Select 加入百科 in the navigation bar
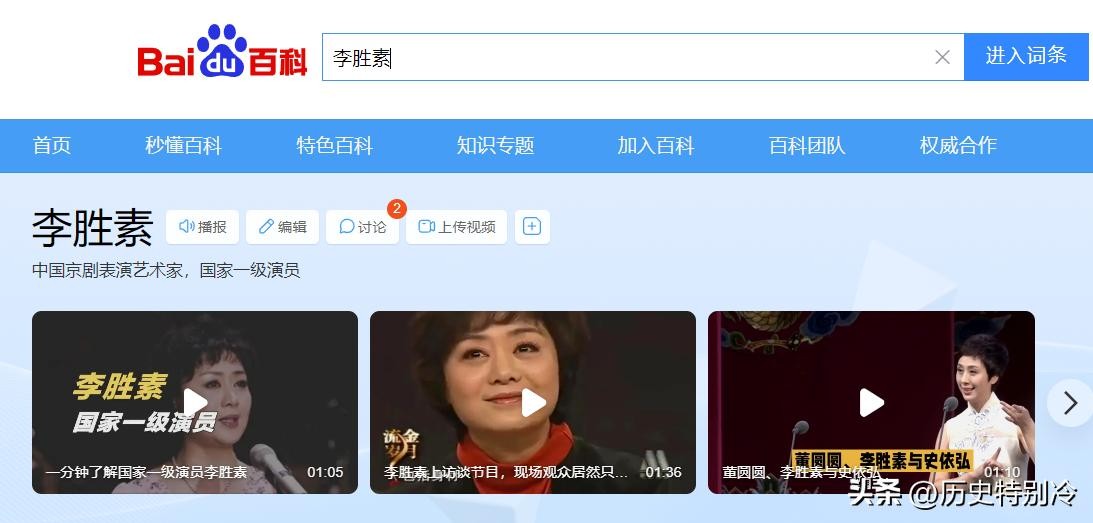This screenshot has width=1093, height=523. tap(655, 146)
